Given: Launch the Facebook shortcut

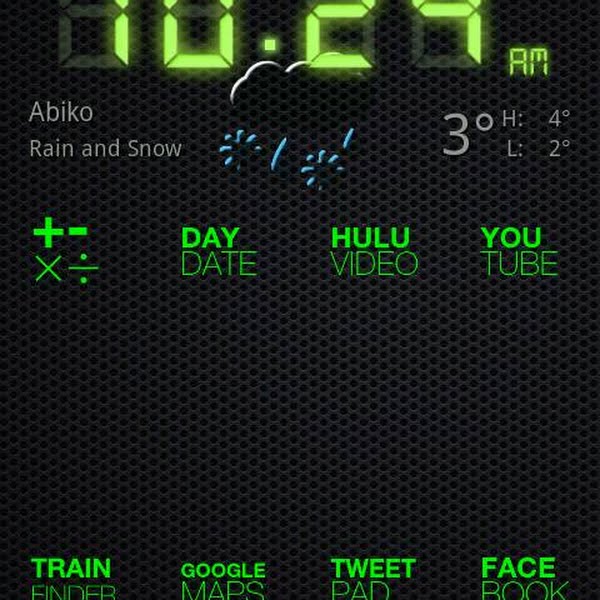Looking at the screenshot, I should [x=524, y=580].
